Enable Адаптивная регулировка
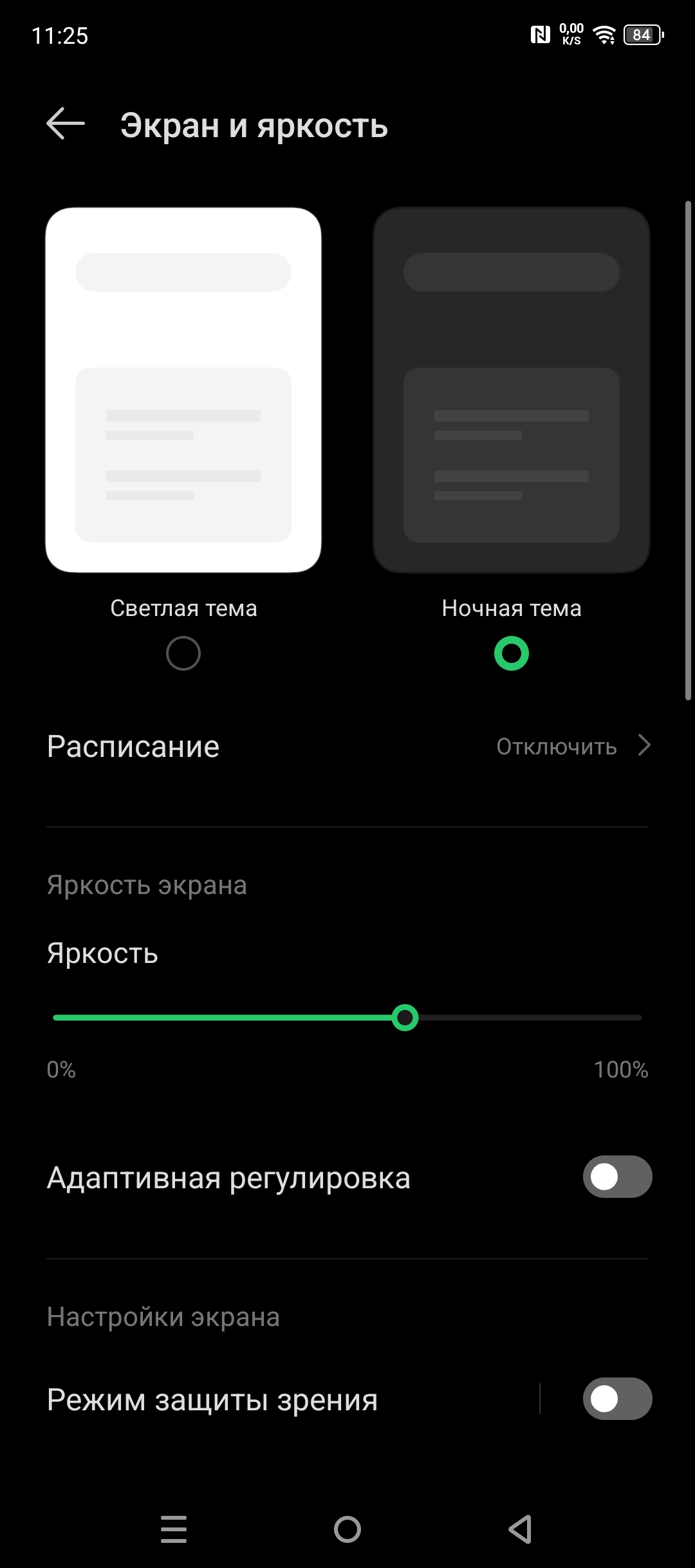Image resolution: width=695 pixels, height=1568 pixels. click(617, 1177)
